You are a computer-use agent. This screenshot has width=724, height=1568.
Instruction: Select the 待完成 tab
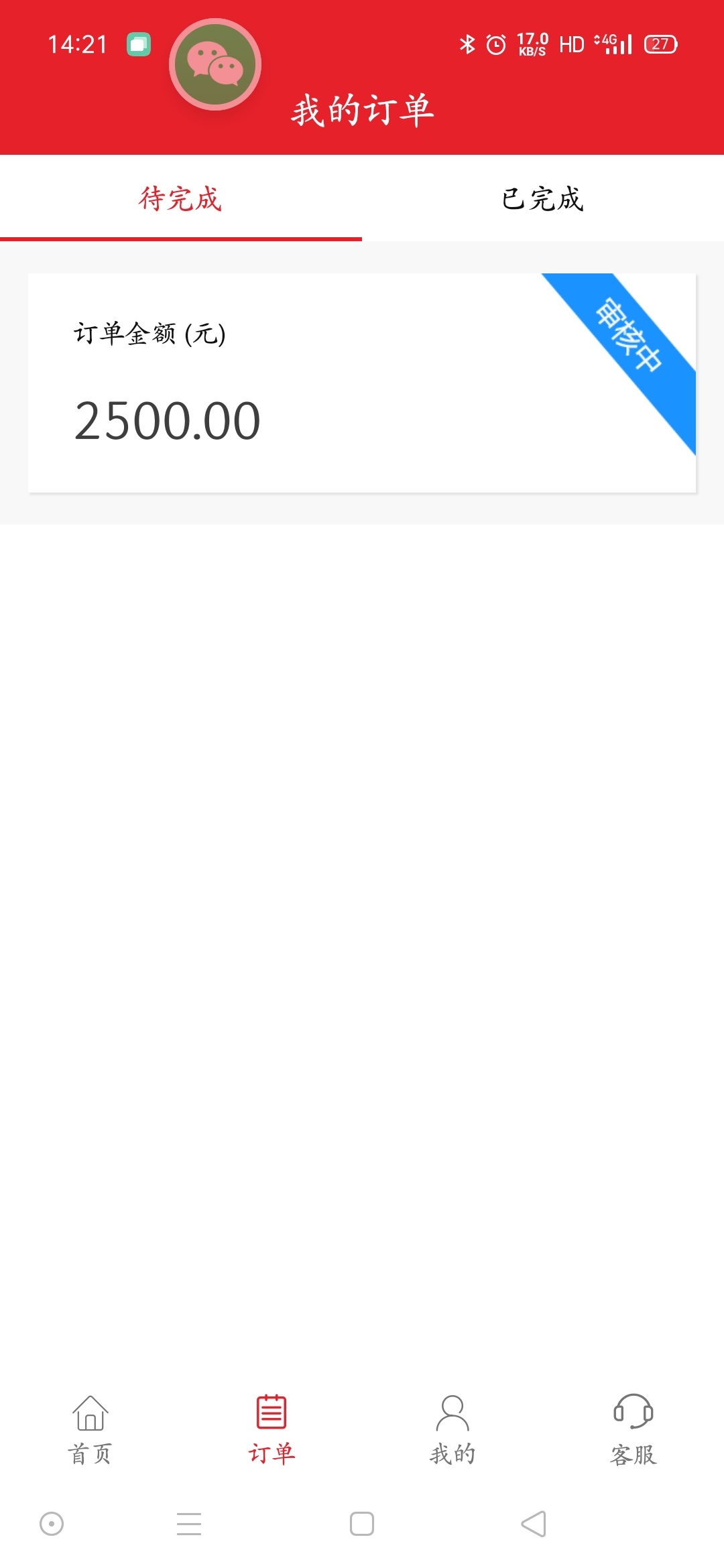click(x=181, y=198)
